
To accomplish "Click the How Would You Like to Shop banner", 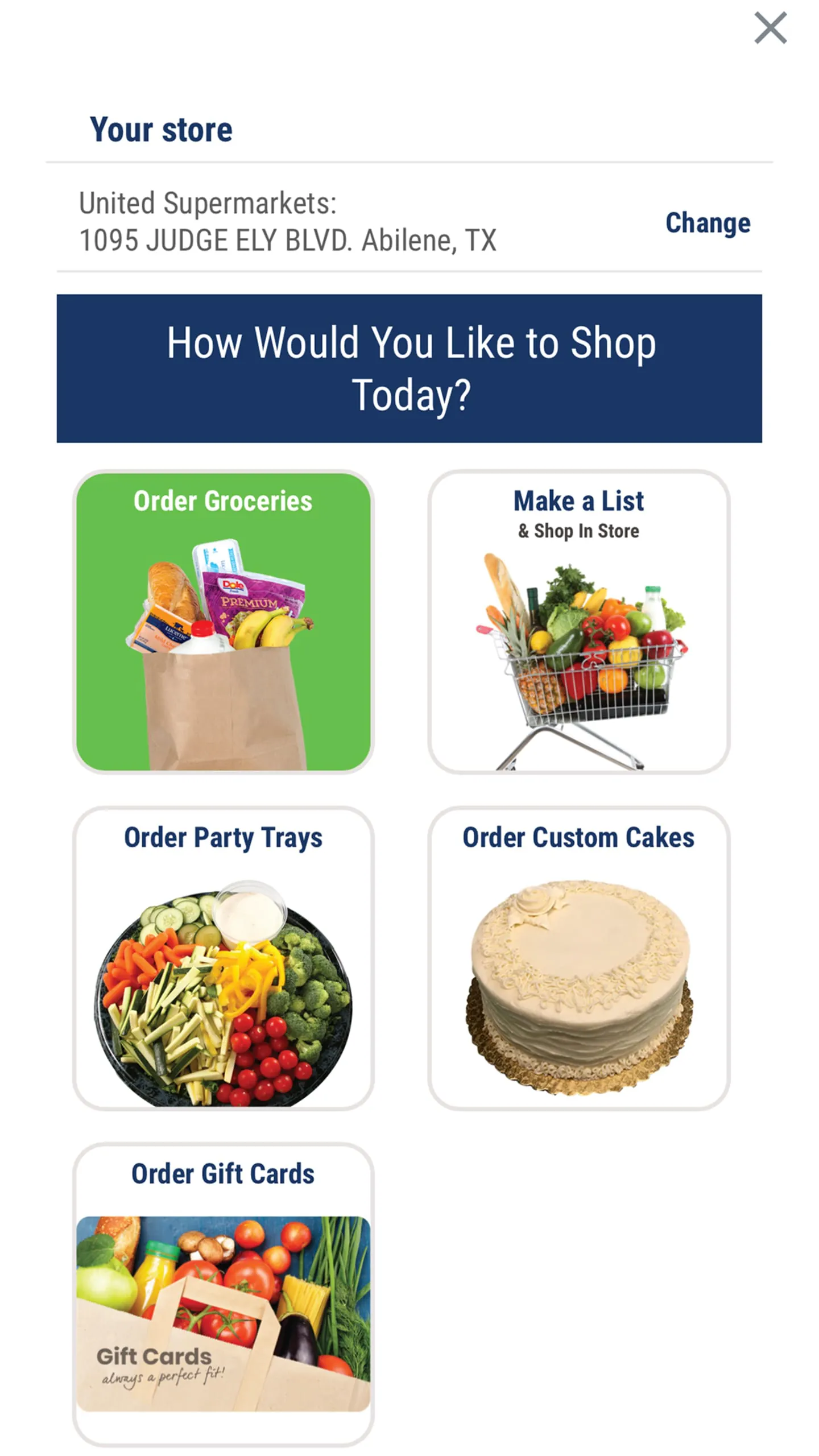I will point(411,367).
